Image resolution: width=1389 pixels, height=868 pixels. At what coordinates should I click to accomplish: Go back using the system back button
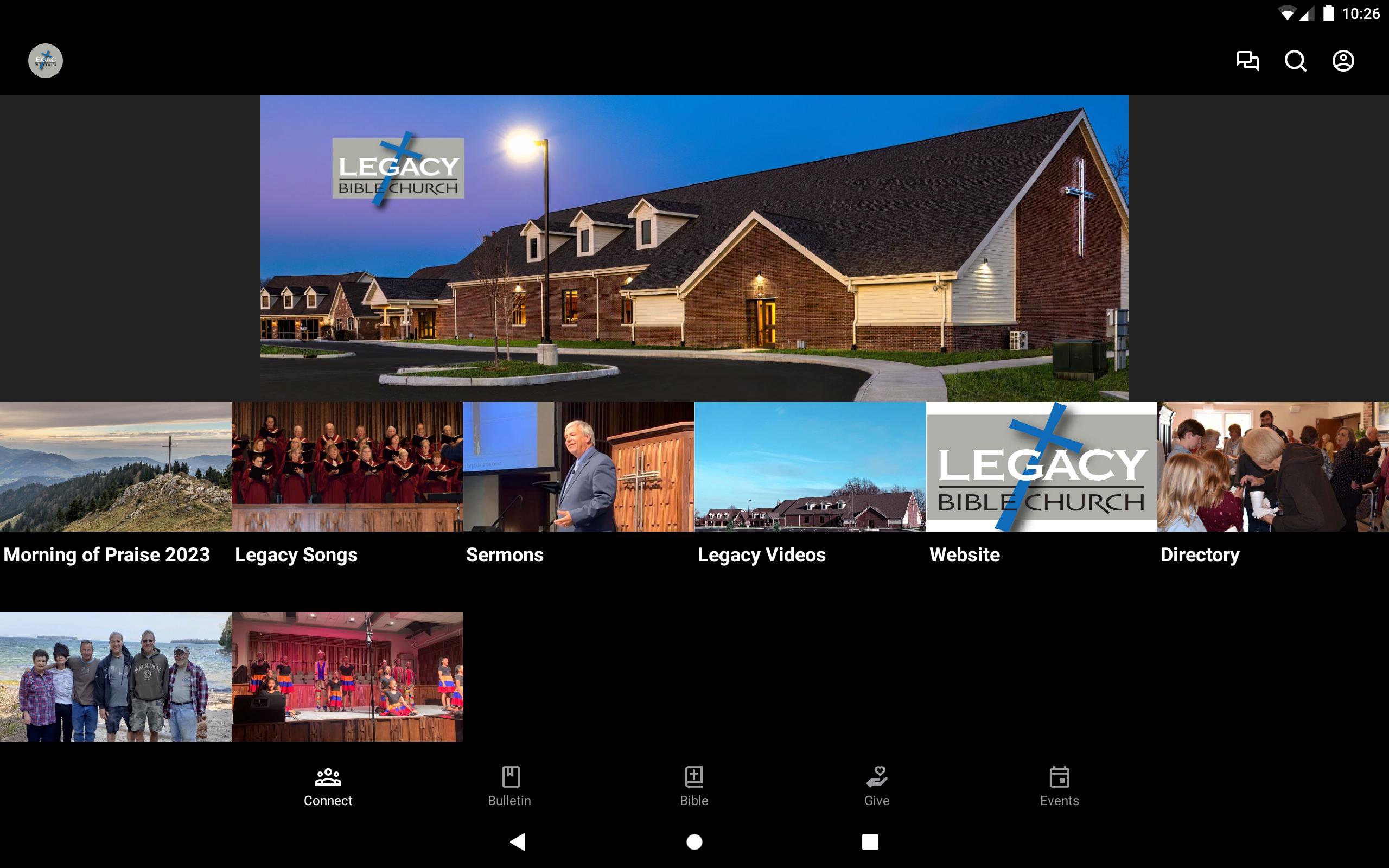[518, 841]
